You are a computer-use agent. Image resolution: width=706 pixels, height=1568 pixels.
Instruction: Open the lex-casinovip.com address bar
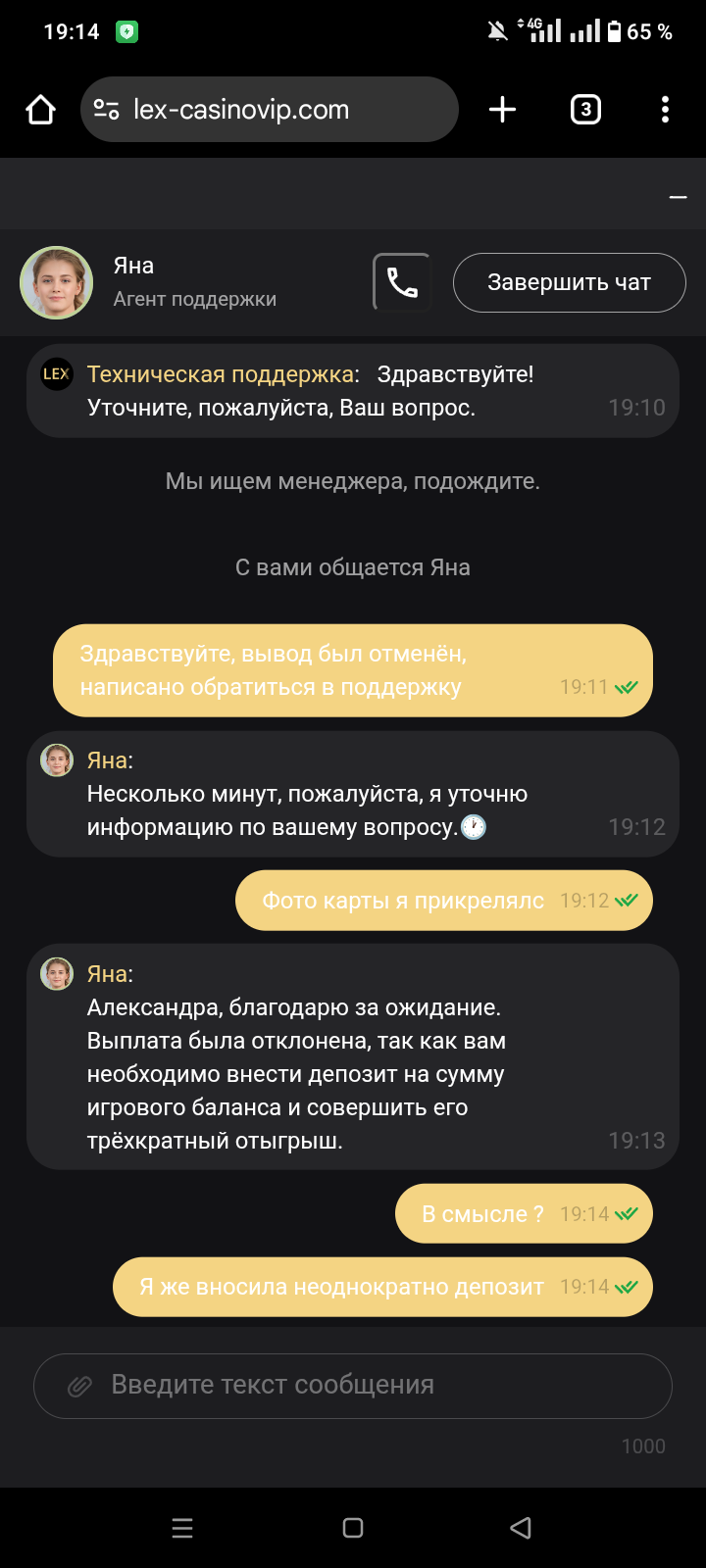pyautogui.click(x=270, y=110)
